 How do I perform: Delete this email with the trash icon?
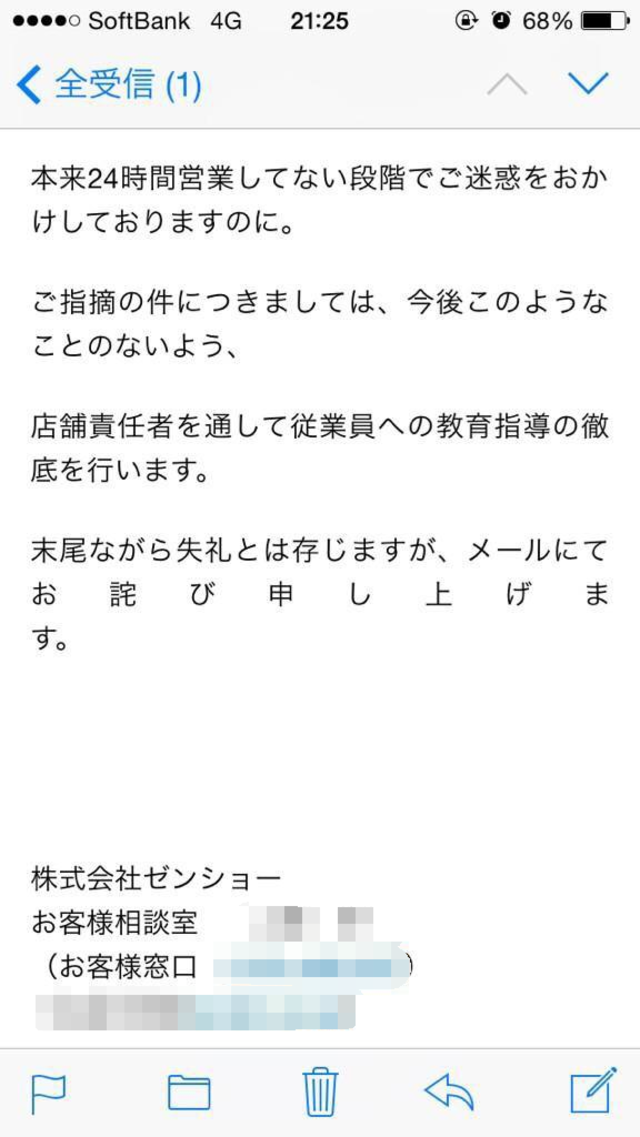click(x=320, y=1091)
